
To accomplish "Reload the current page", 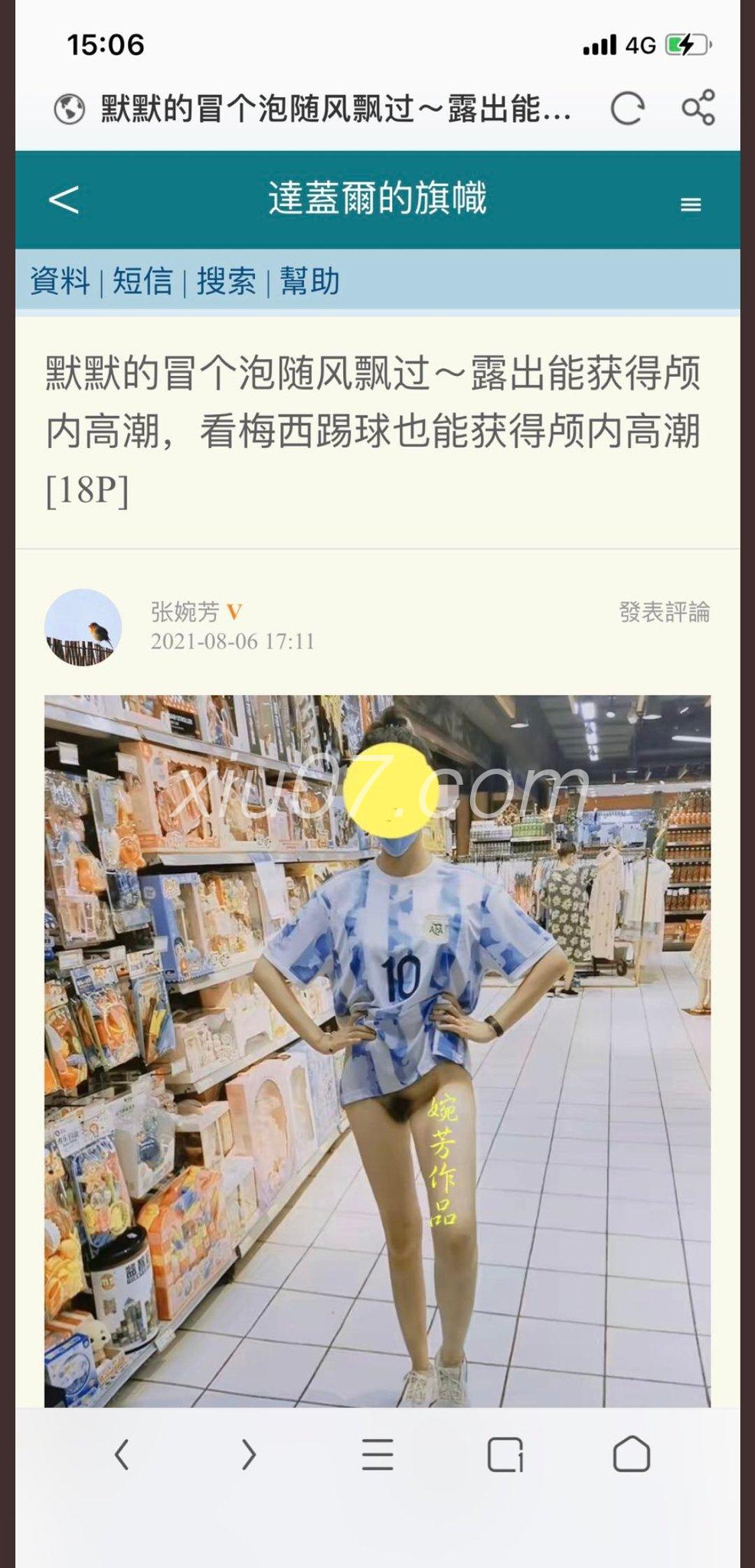I will (627, 109).
